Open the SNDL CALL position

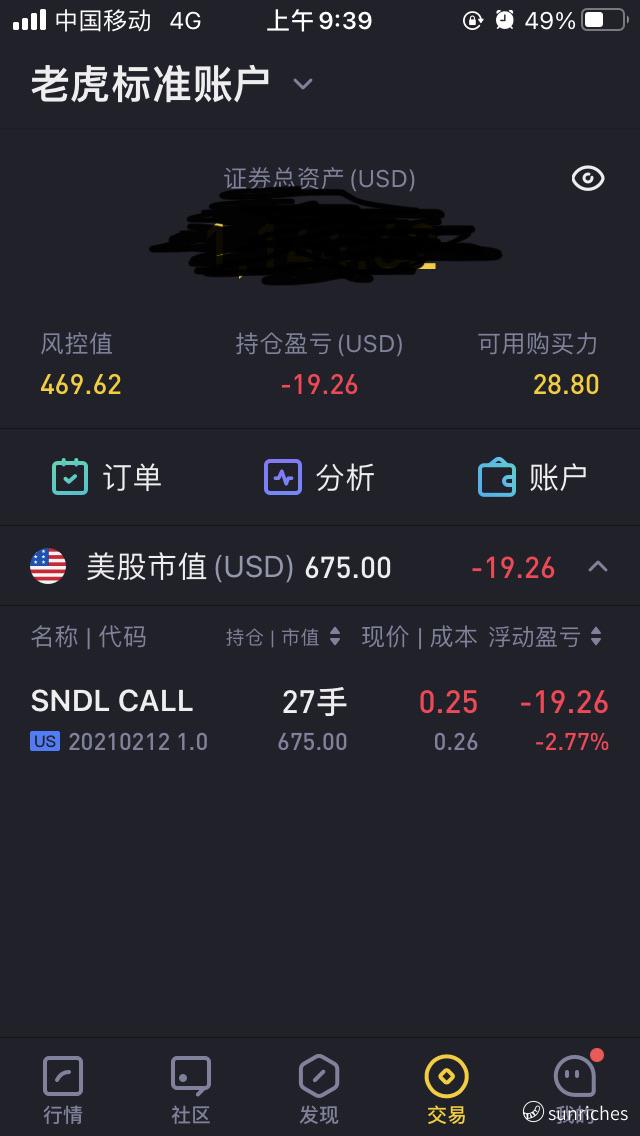[x=320, y=720]
